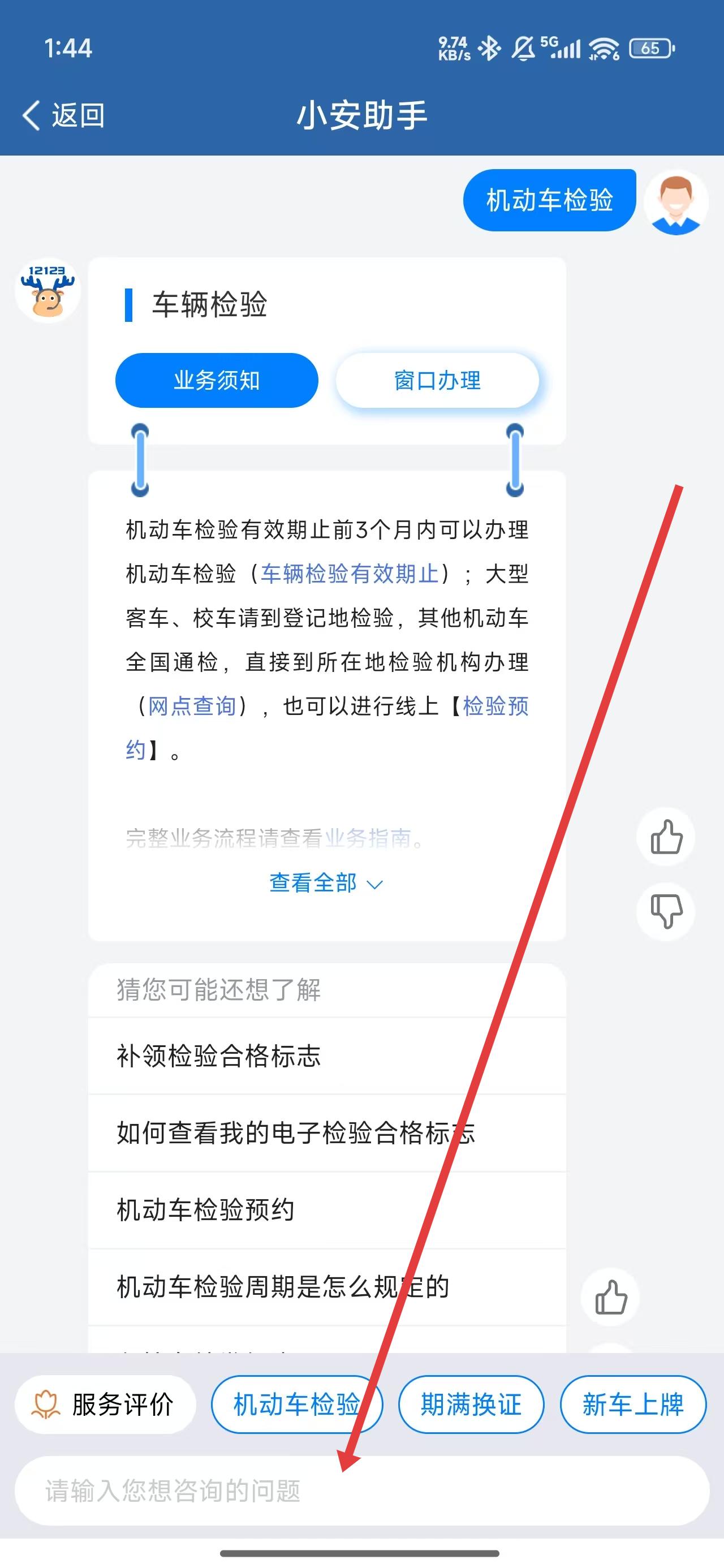Viewport: 724px width, 1568px height.
Task: Choose the 新车上牌 quick chip
Action: [633, 1405]
